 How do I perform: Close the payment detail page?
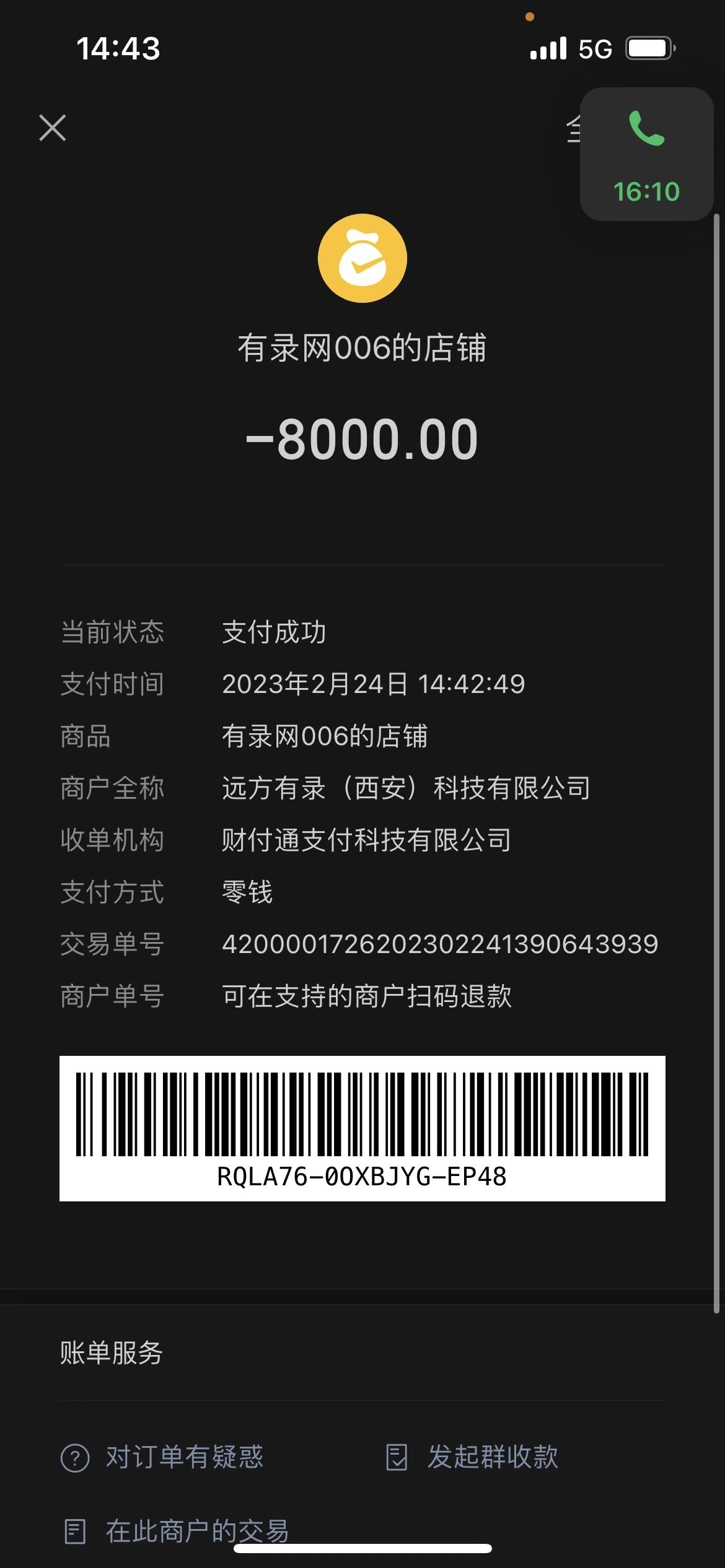click(53, 128)
